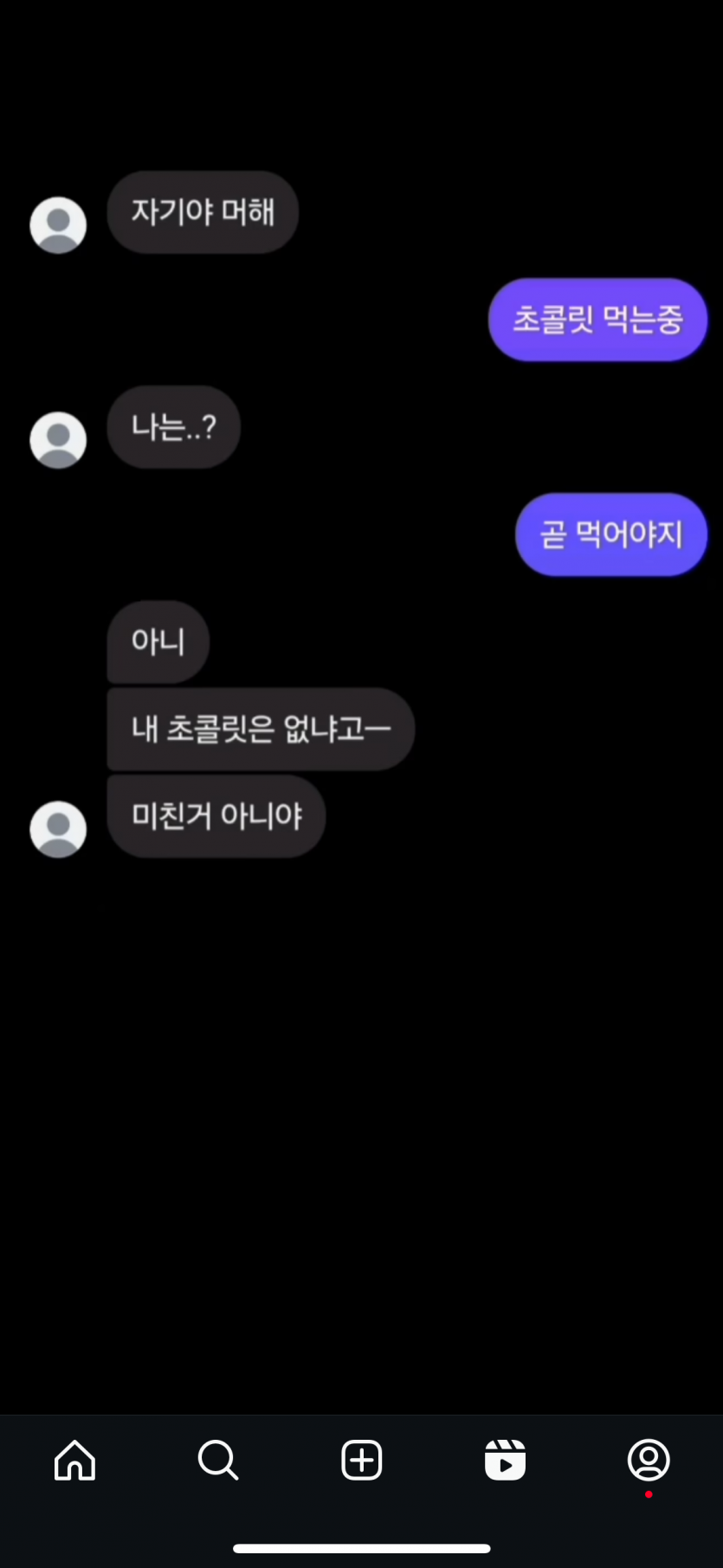723x1568 pixels.
Task: Open the search and explore tab
Action: tap(217, 1461)
